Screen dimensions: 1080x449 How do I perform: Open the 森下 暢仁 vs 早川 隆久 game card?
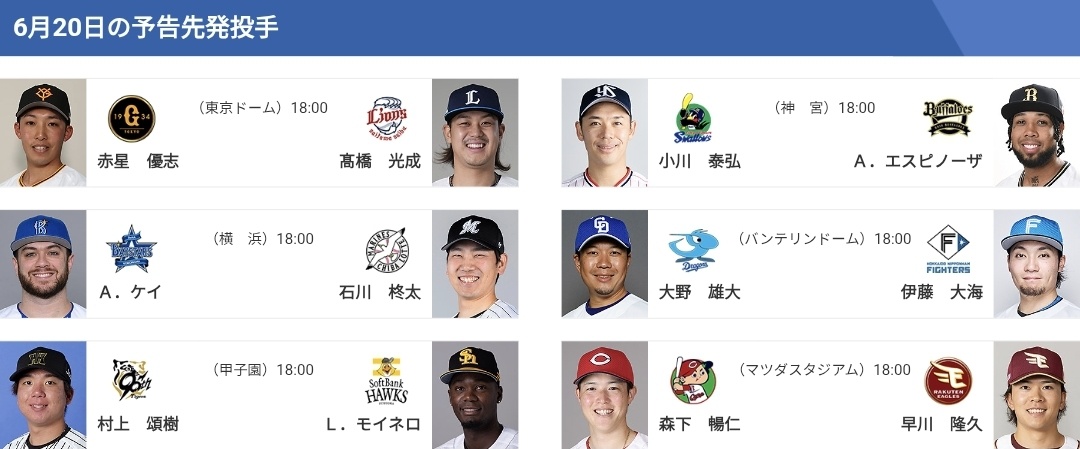(x=820, y=396)
